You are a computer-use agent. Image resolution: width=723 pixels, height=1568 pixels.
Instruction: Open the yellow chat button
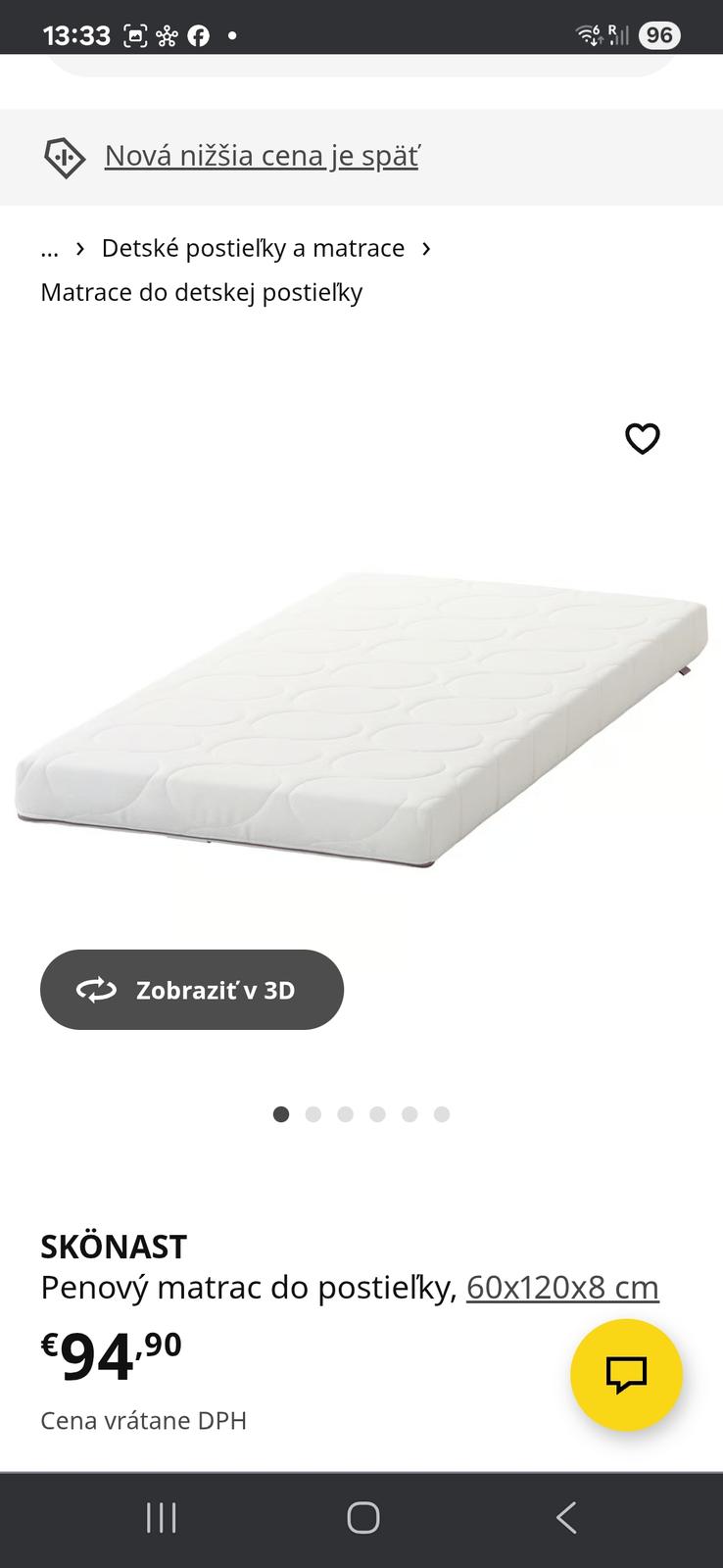click(x=626, y=1375)
